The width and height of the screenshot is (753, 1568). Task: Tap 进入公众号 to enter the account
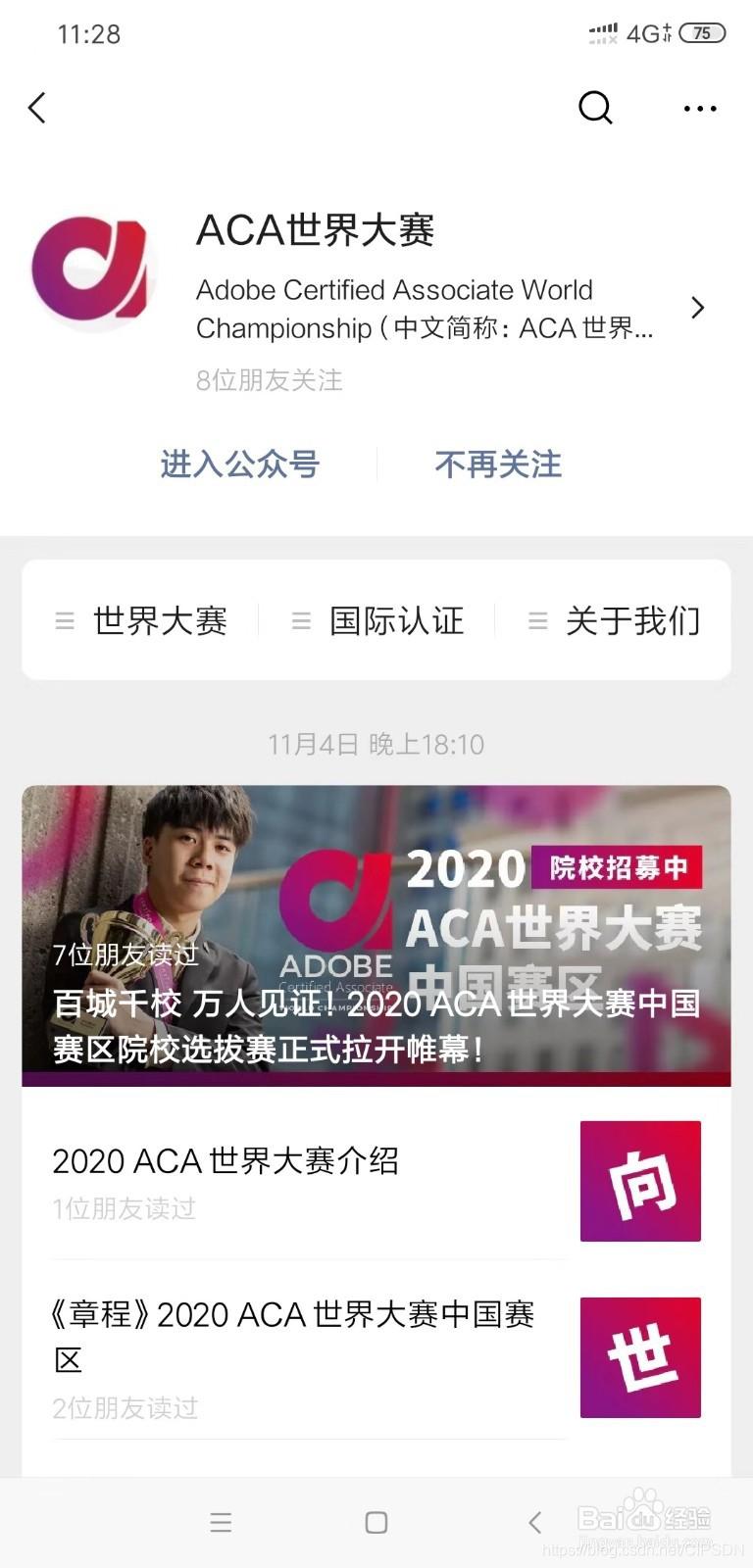[x=240, y=464]
